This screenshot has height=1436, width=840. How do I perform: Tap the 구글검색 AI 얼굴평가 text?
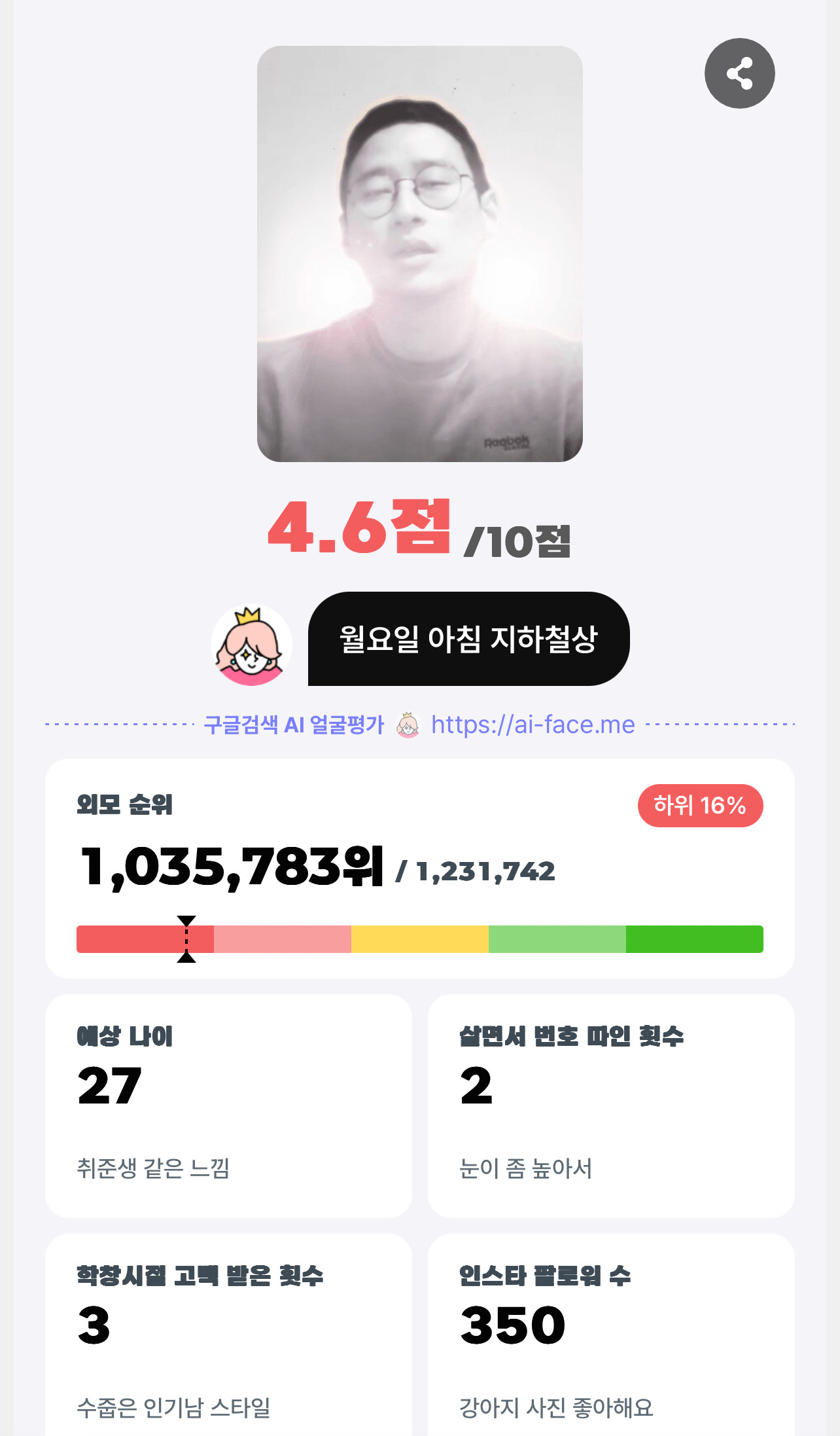[x=293, y=725]
